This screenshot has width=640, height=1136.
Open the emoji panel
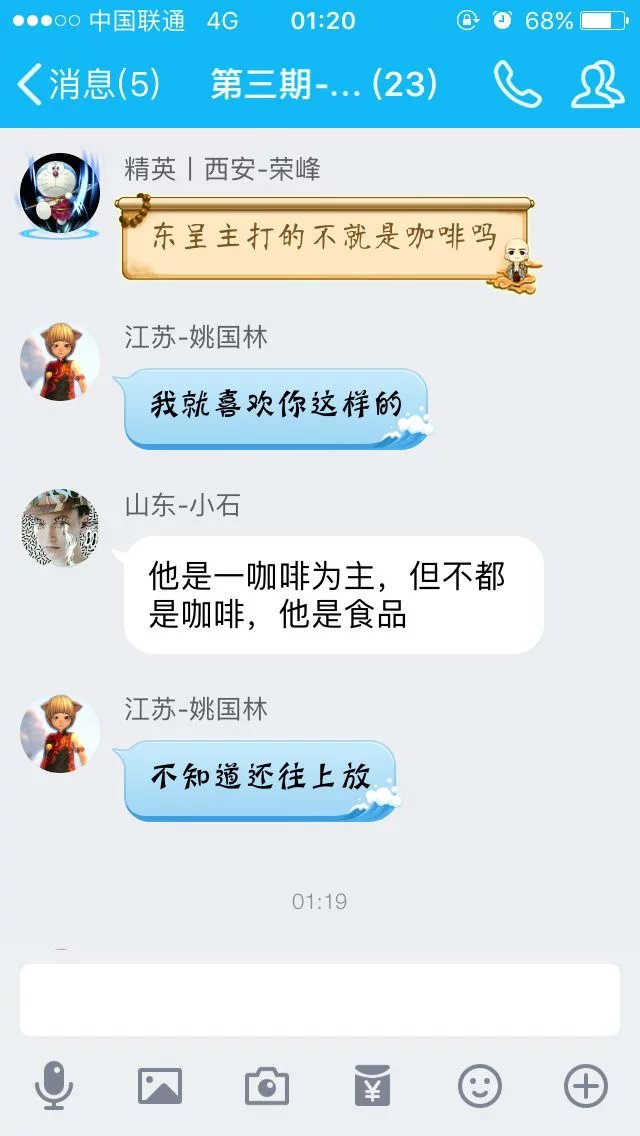pyautogui.click(x=480, y=1085)
